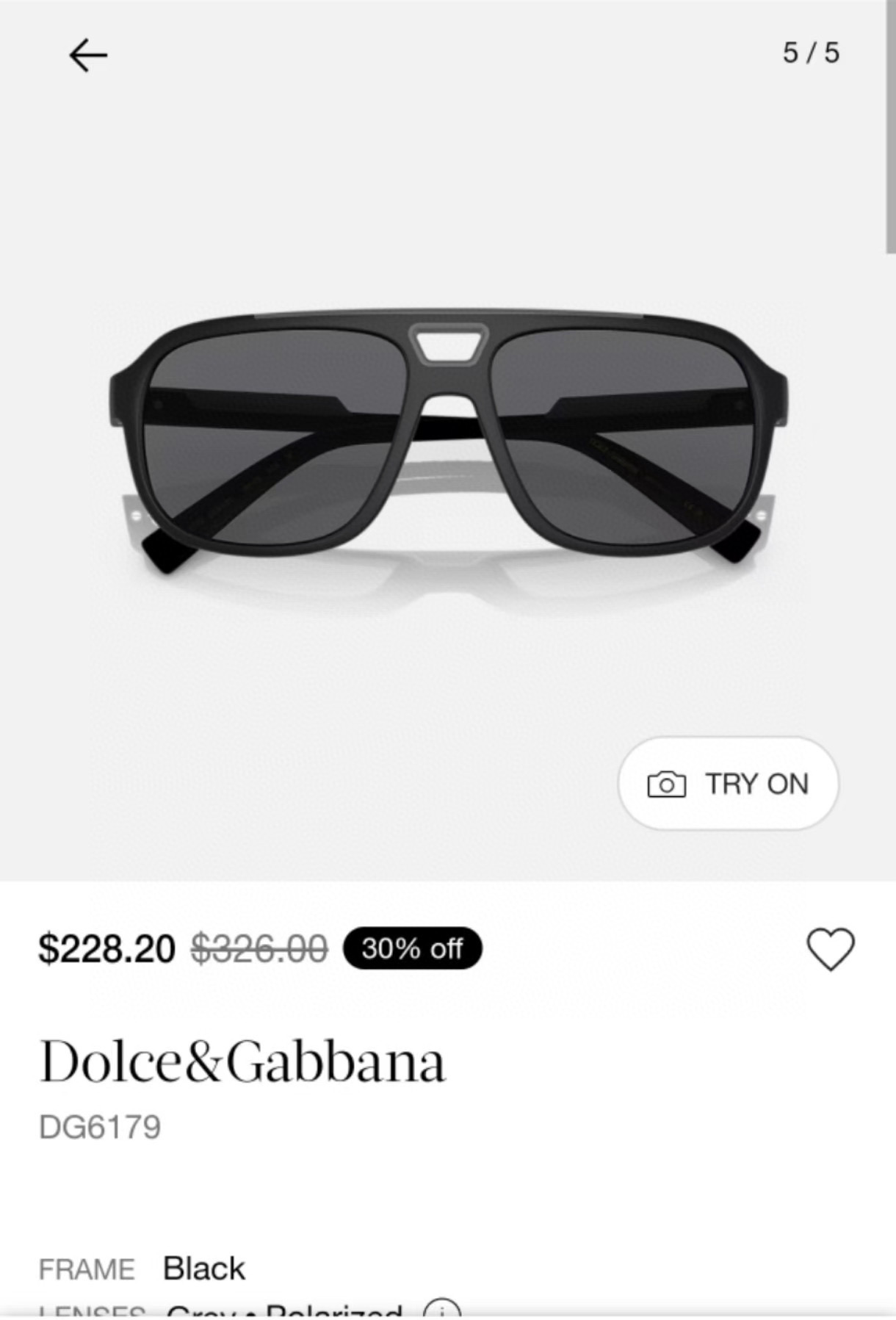
Task: Add the DG6179 sunglasses to favorites
Action: pos(831,948)
